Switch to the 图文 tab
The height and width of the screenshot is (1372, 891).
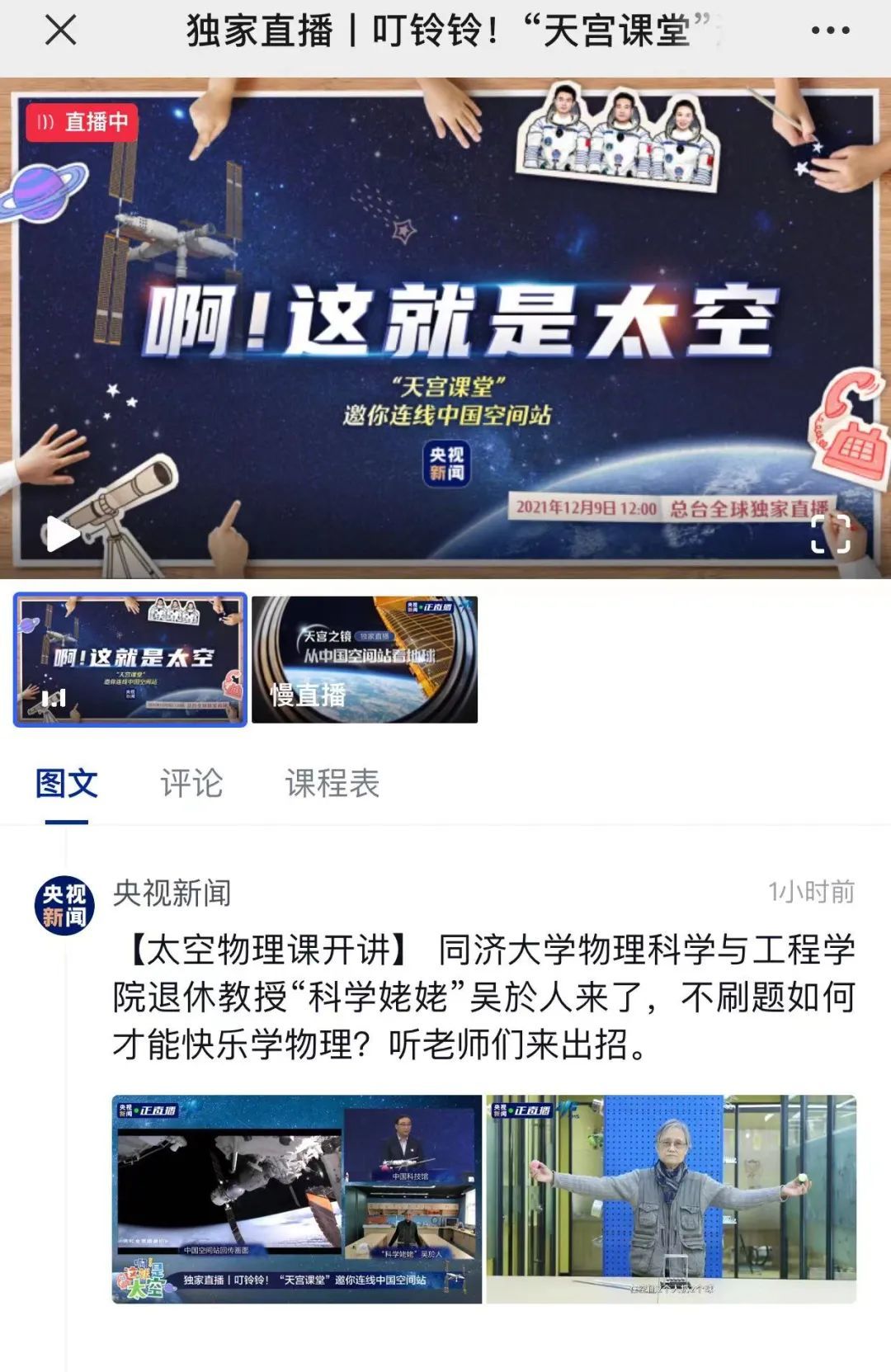point(67,784)
